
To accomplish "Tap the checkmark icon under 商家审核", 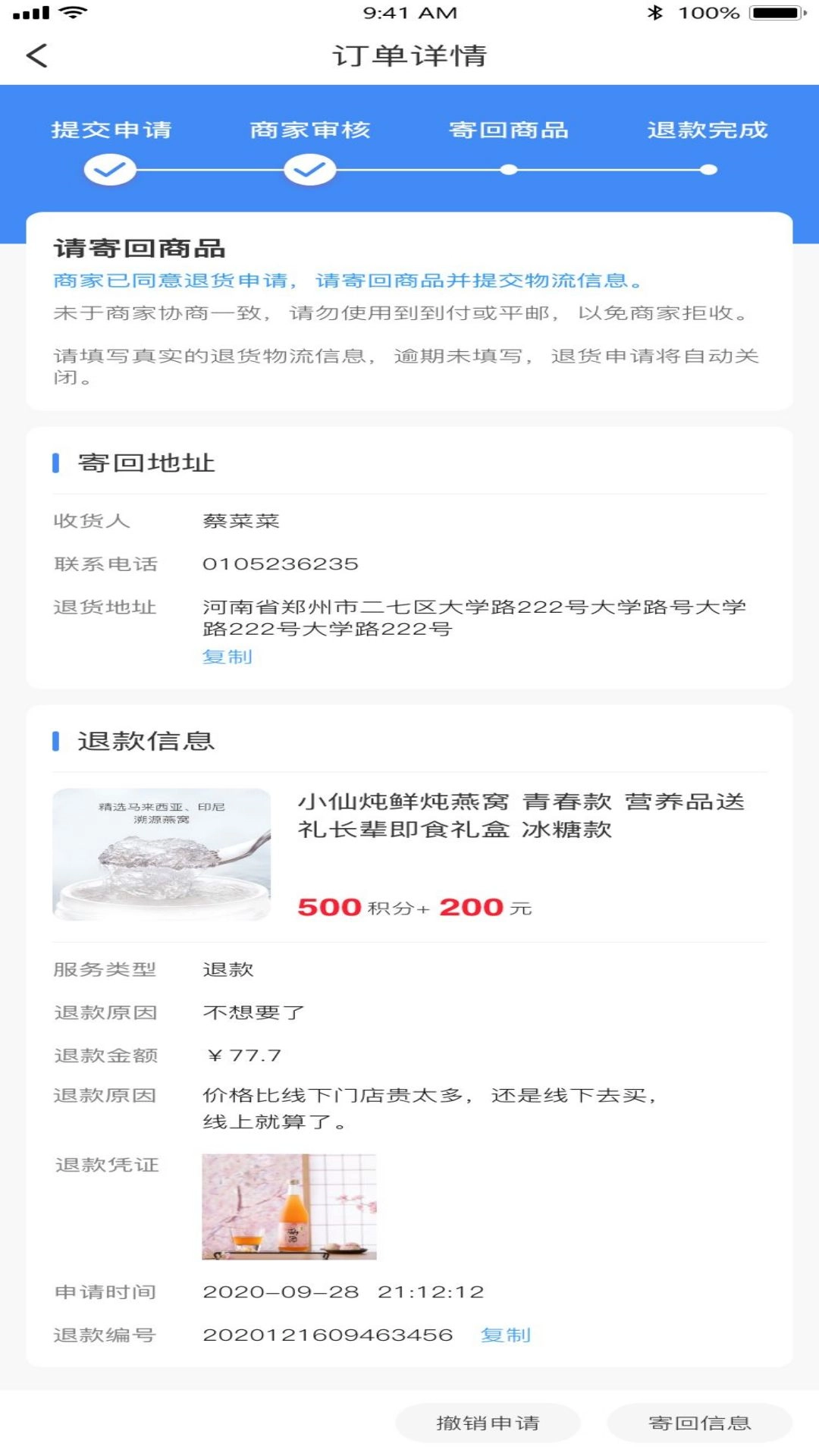I will (x=310, y=169).
